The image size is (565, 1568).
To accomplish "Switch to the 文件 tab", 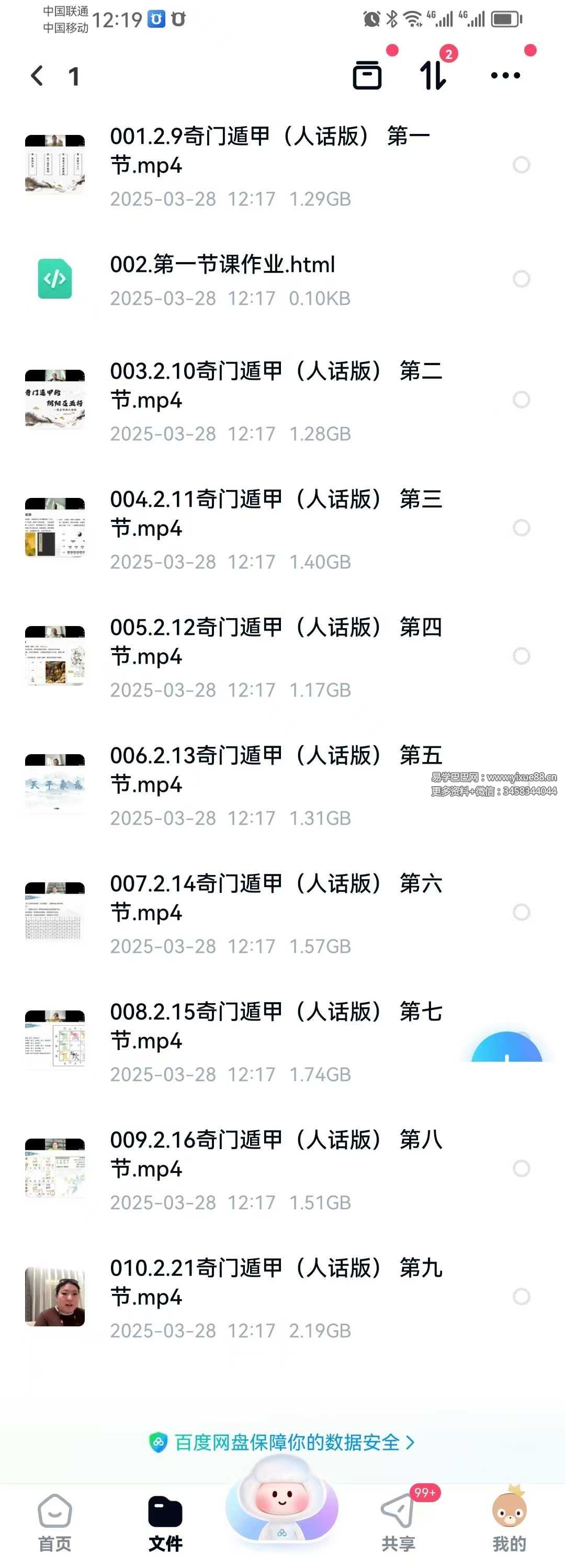I will tap(166, 1516).
